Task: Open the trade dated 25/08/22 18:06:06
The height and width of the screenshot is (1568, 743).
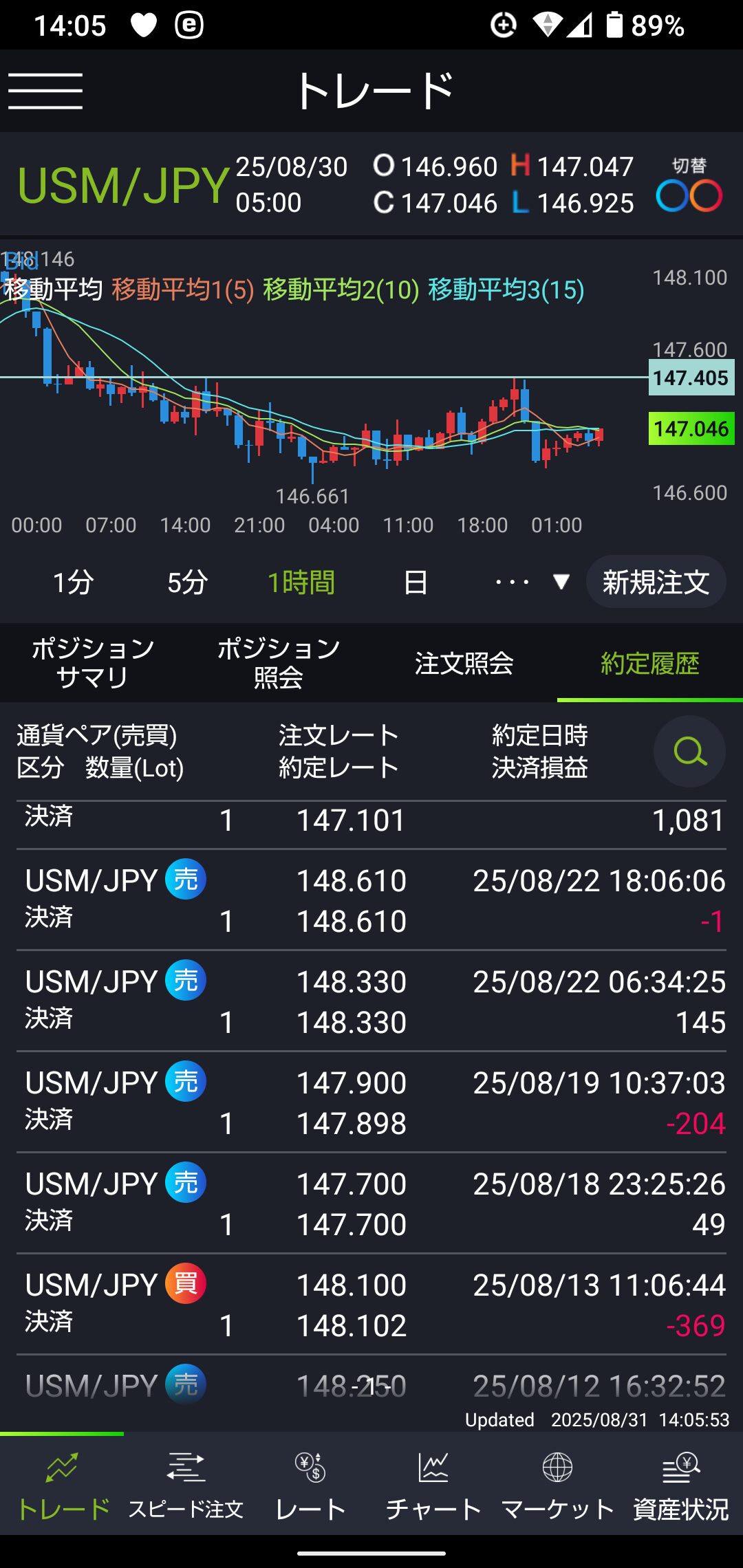Action: (371, 900)
